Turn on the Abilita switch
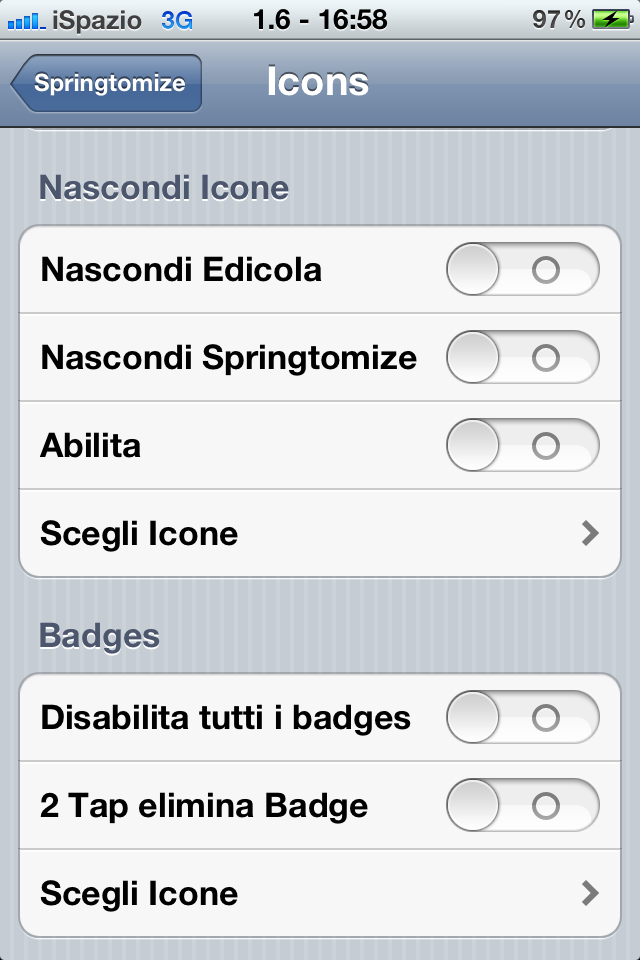Screen dimensions: 640x960 pos(522,446)
